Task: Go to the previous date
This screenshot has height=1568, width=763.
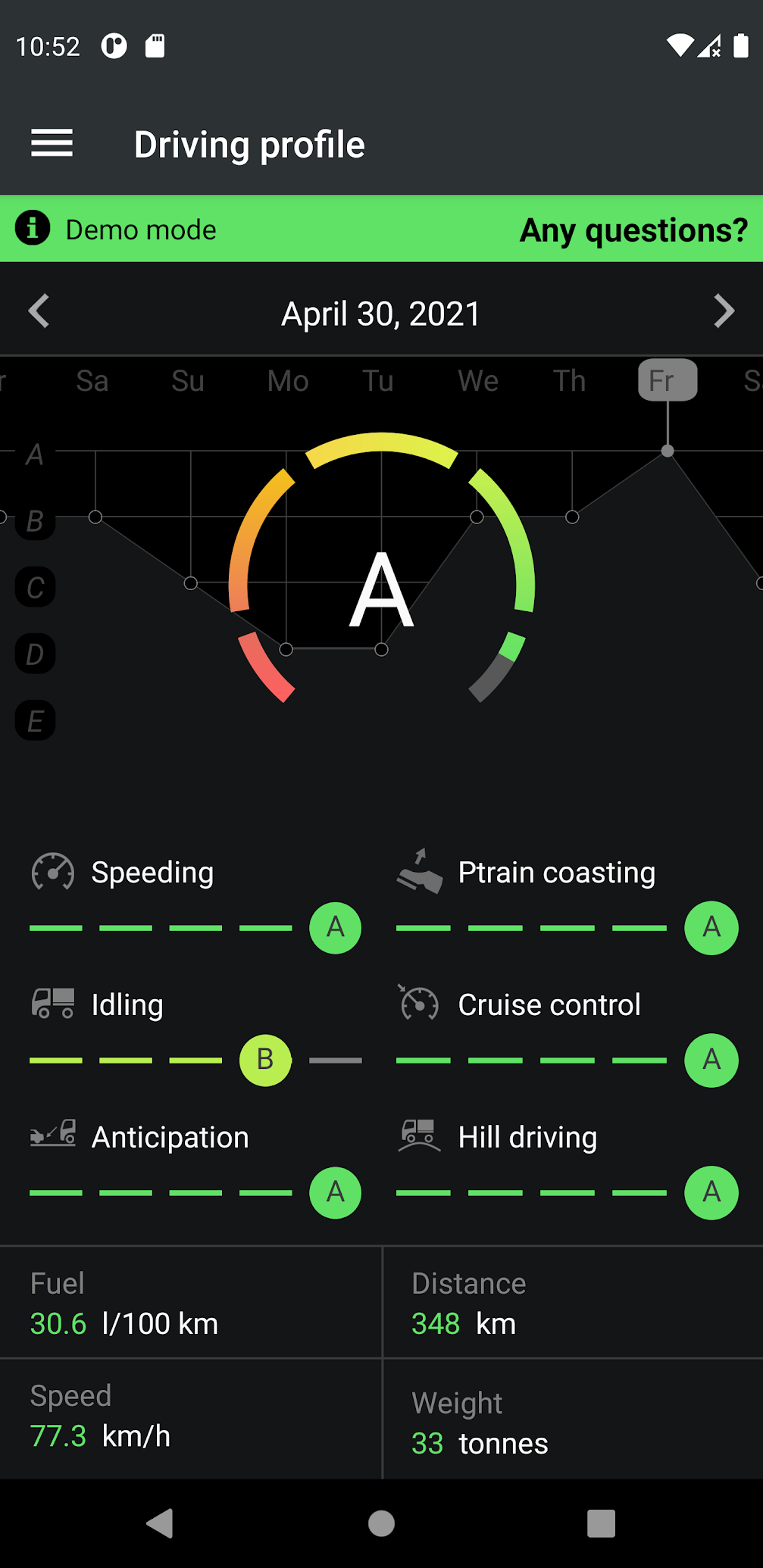Action: 39,311
